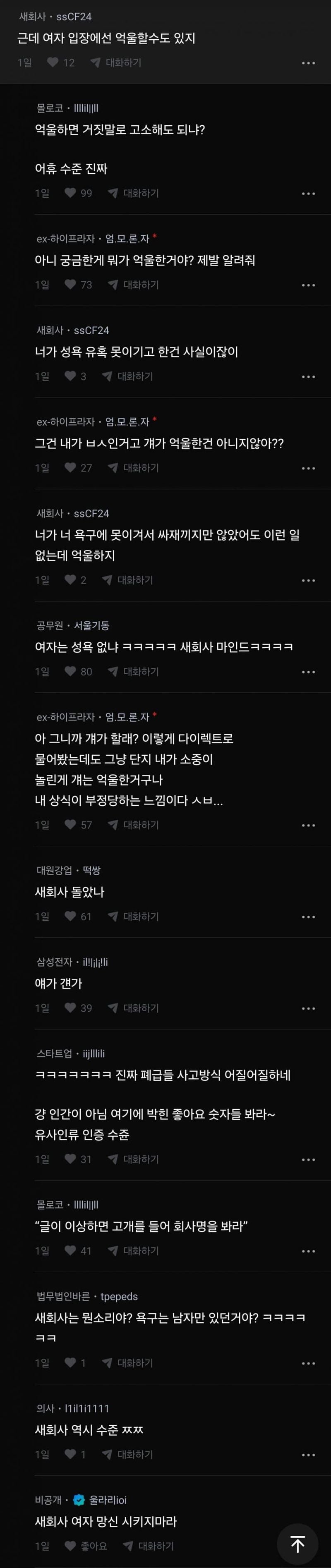
Task: Like the '아 그니까 걔가 할래?' comment
Action: click(71, 825)
